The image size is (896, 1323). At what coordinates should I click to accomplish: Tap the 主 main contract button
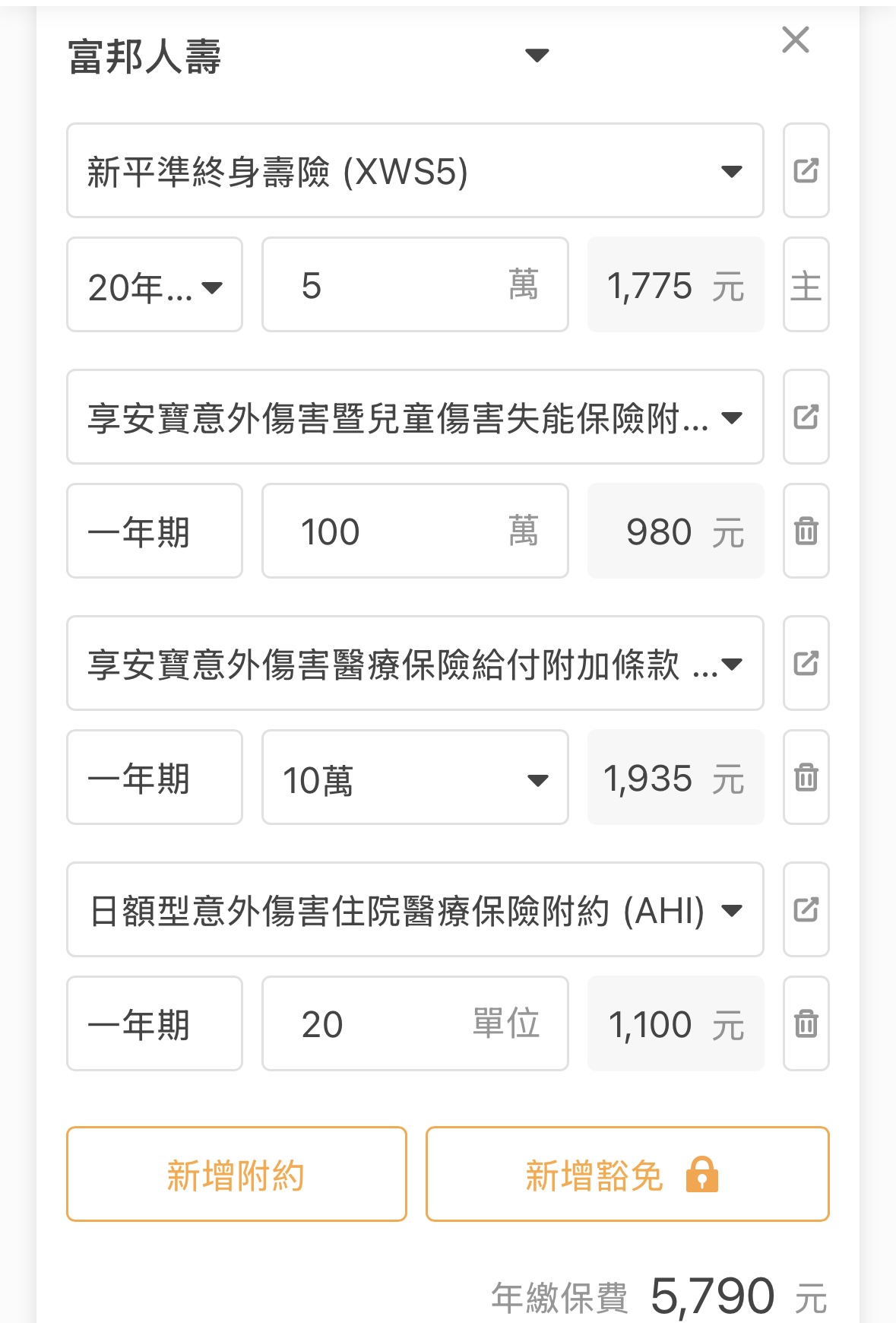[x=806, y=285]
